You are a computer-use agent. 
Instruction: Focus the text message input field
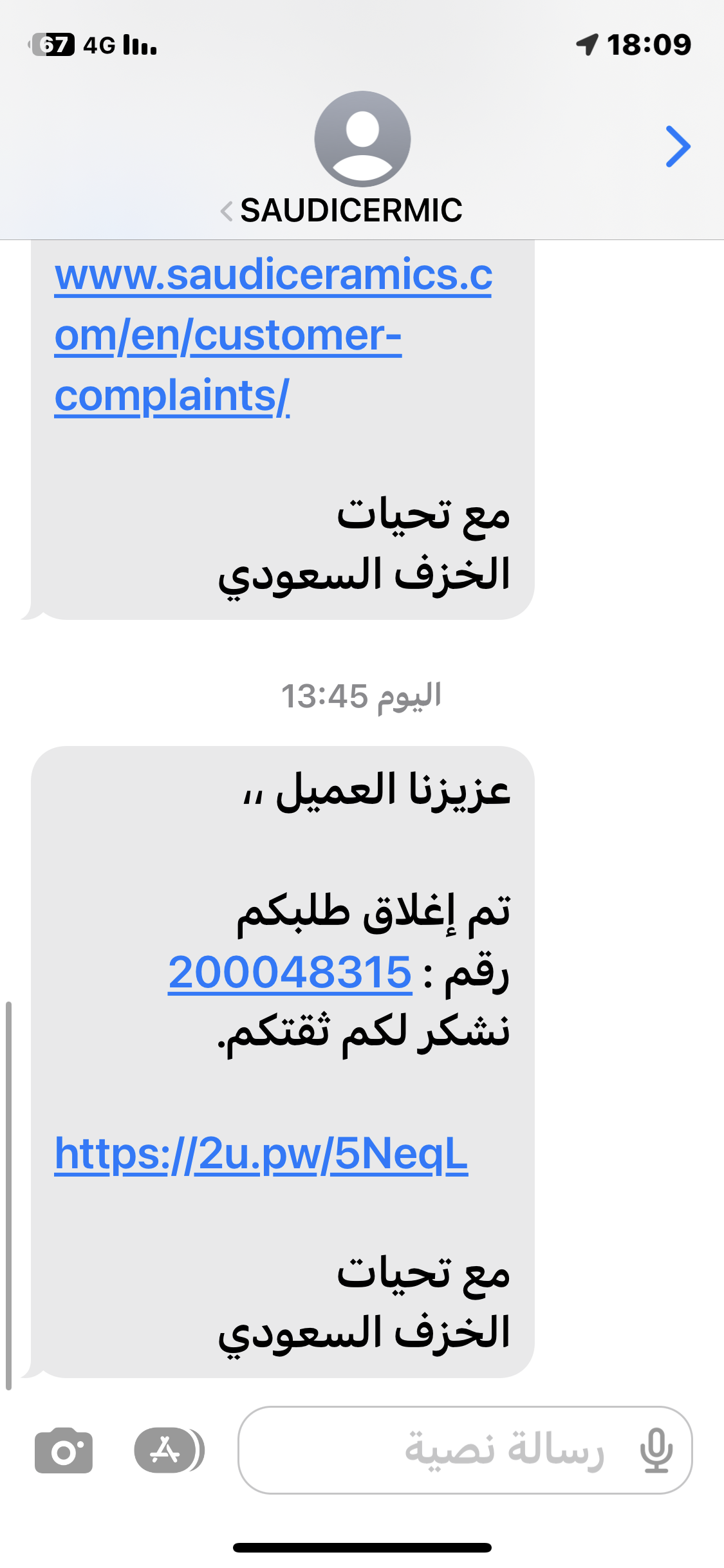tap(465, 1450)
